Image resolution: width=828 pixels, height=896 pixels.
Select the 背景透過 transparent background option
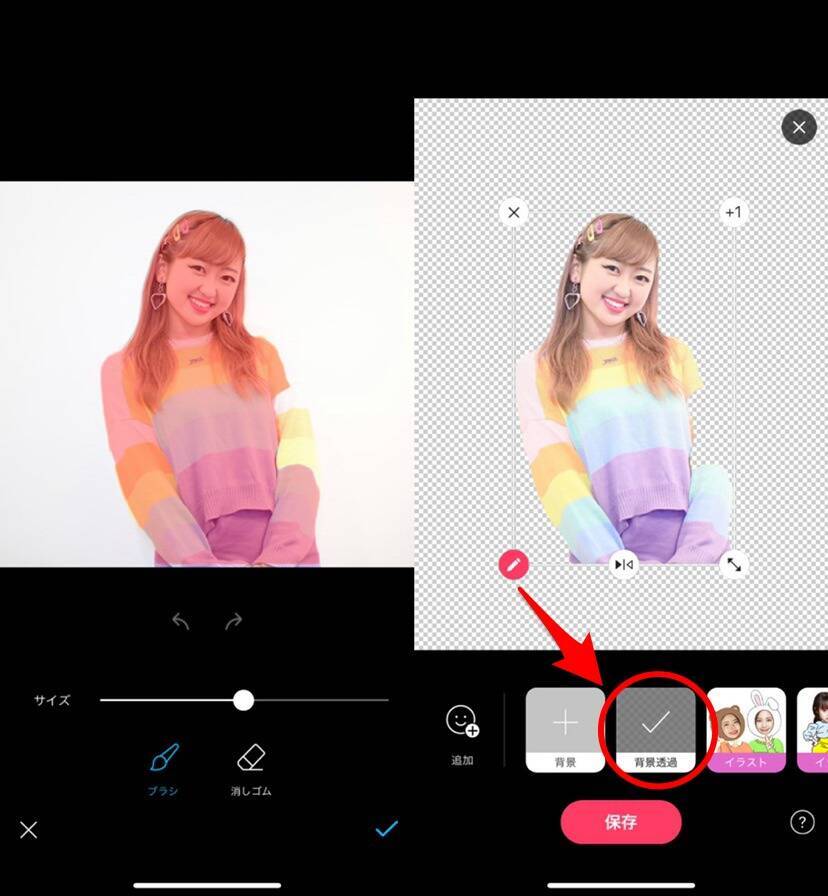coord(655,729)
